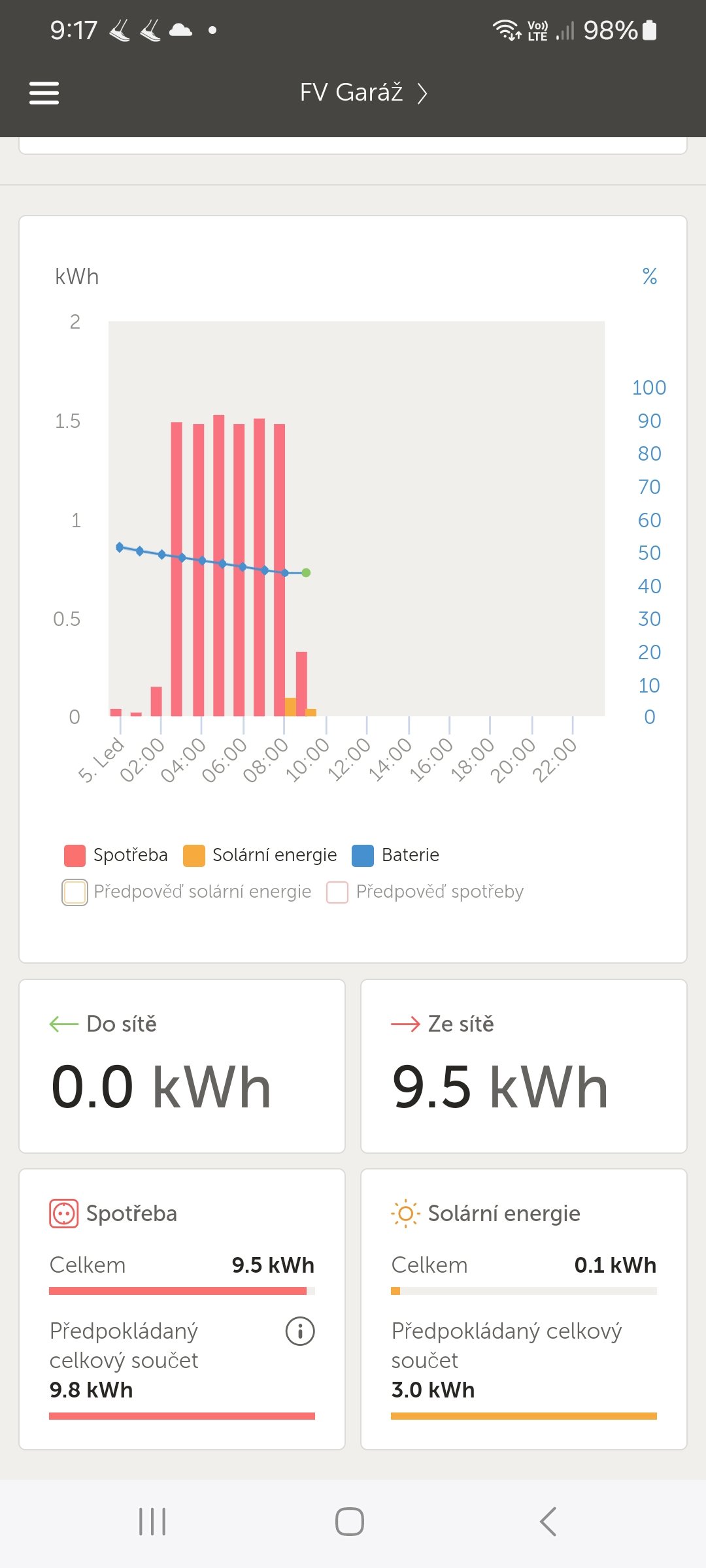Show the Předpověď spotřeby series
This screenshot has height=1568, width=706.
tap(426, 892)
